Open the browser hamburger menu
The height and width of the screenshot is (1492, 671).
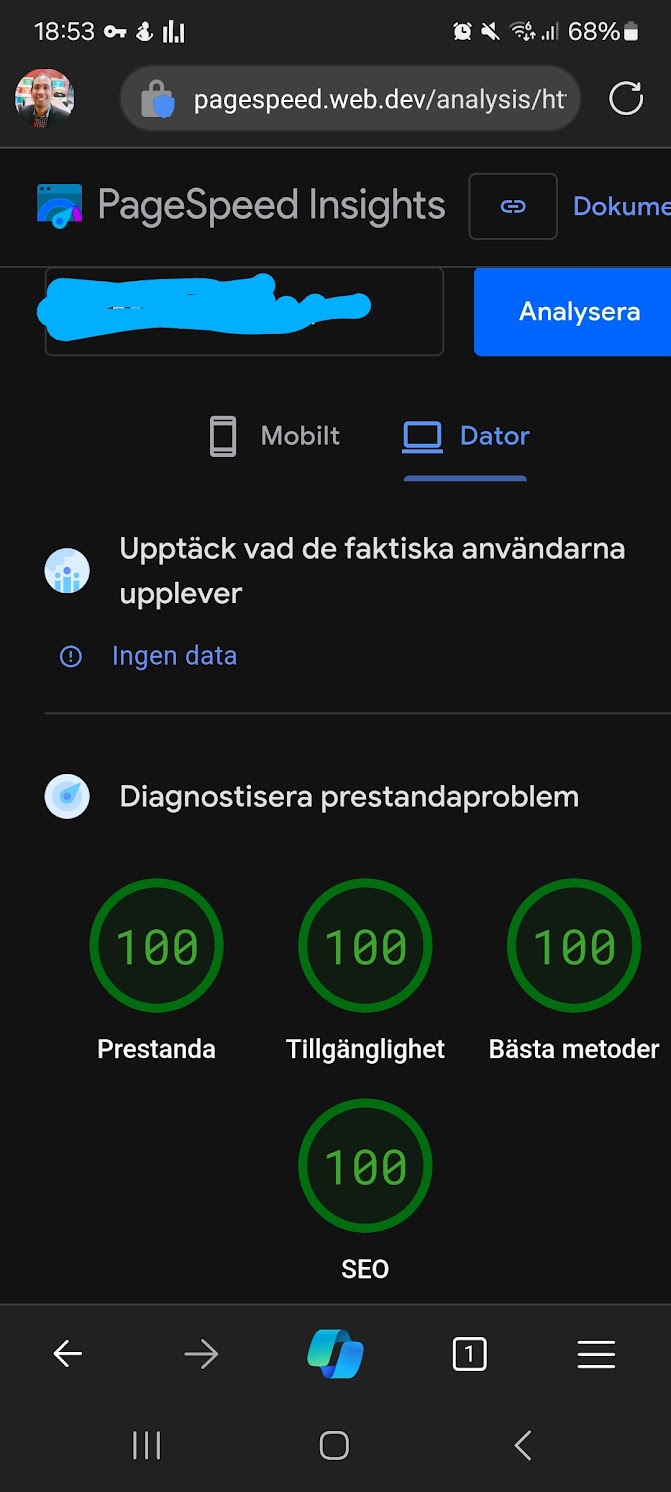[596, 1355]
